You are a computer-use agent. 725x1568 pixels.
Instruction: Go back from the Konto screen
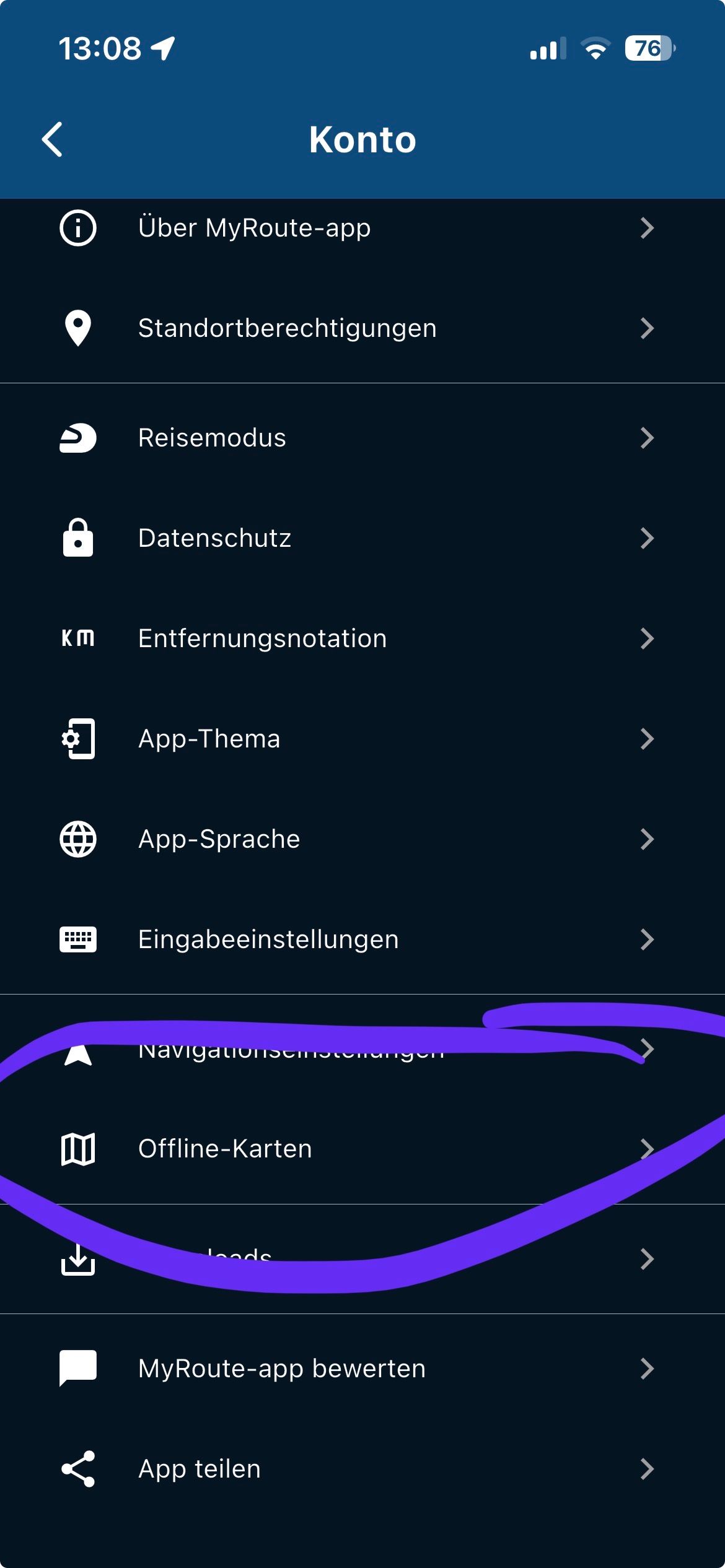(x=53, y=139)
